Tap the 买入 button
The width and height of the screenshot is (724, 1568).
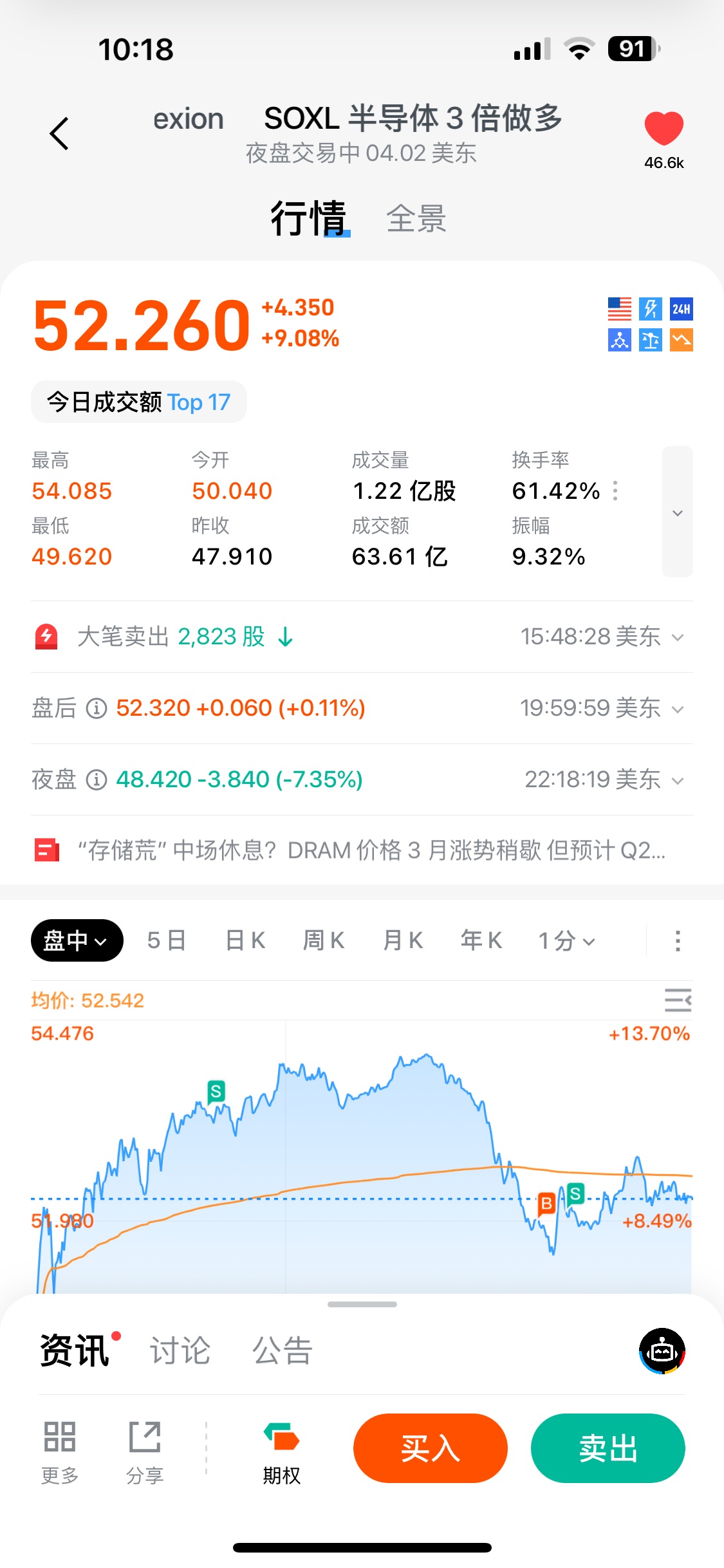coord(430,1448)
